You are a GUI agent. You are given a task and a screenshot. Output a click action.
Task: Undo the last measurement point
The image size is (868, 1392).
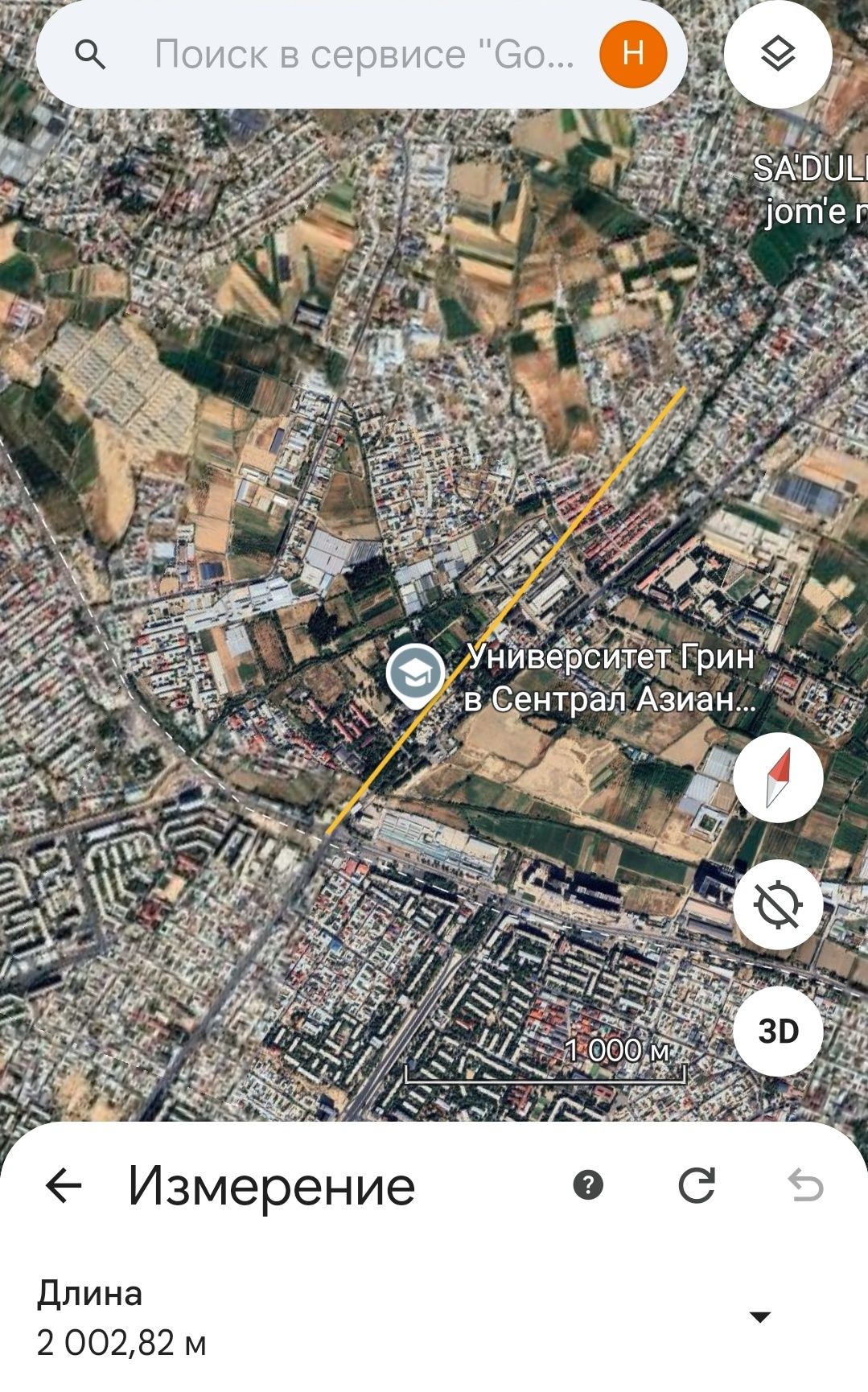point(805,1185)
